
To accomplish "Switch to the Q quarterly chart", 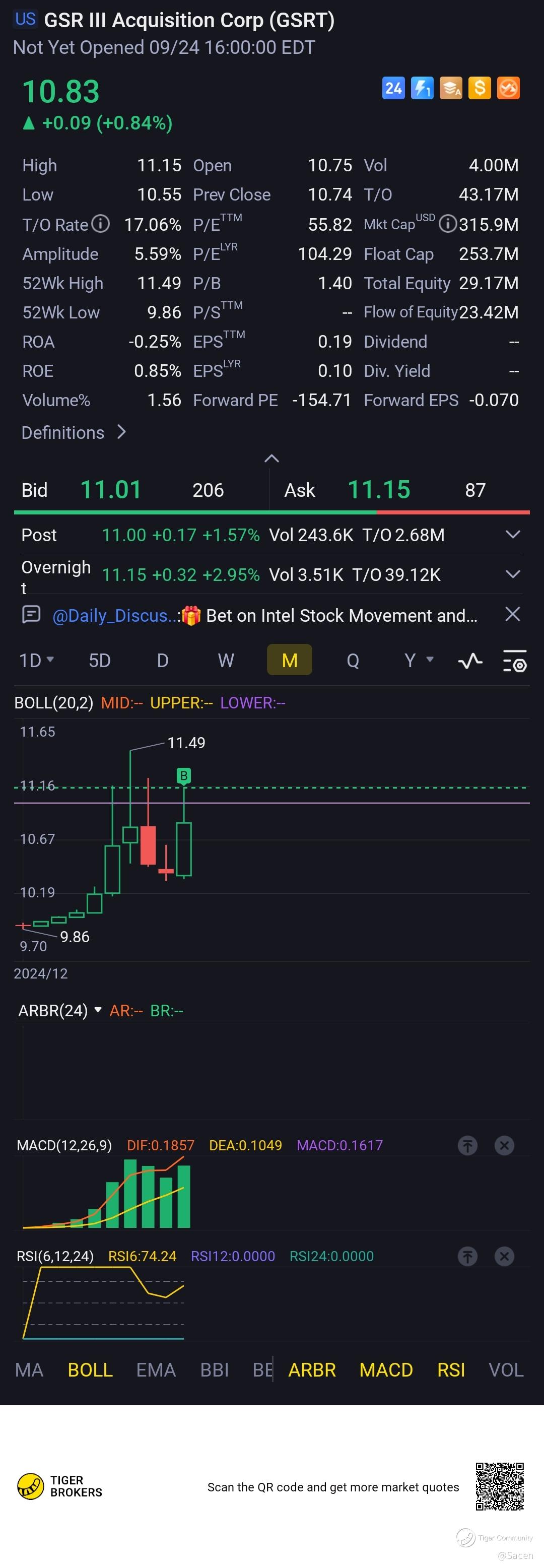I will (x=352, y=661).
